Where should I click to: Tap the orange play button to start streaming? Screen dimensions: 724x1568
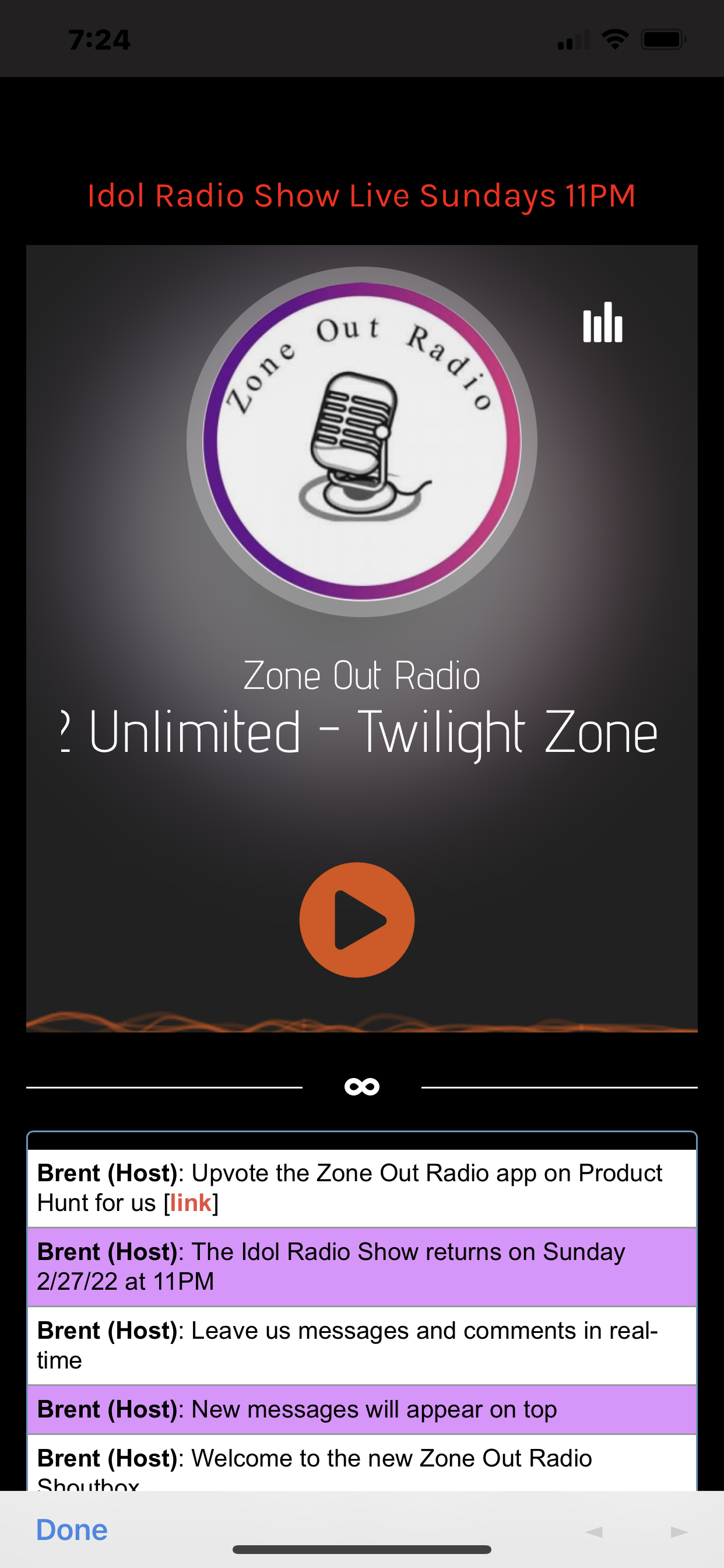pyautogui.click(x=356, y=919)
